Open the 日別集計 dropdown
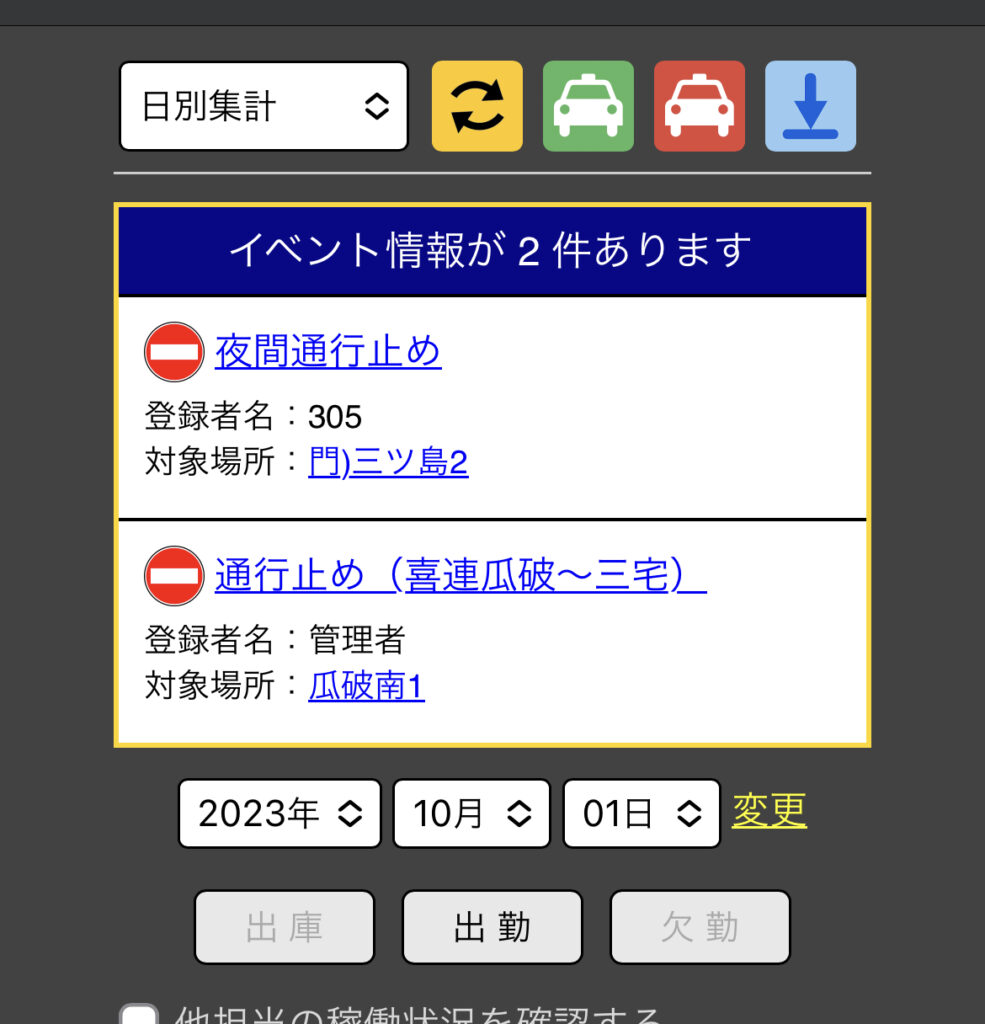This screenshot has width=985, height=1024. 263,107
